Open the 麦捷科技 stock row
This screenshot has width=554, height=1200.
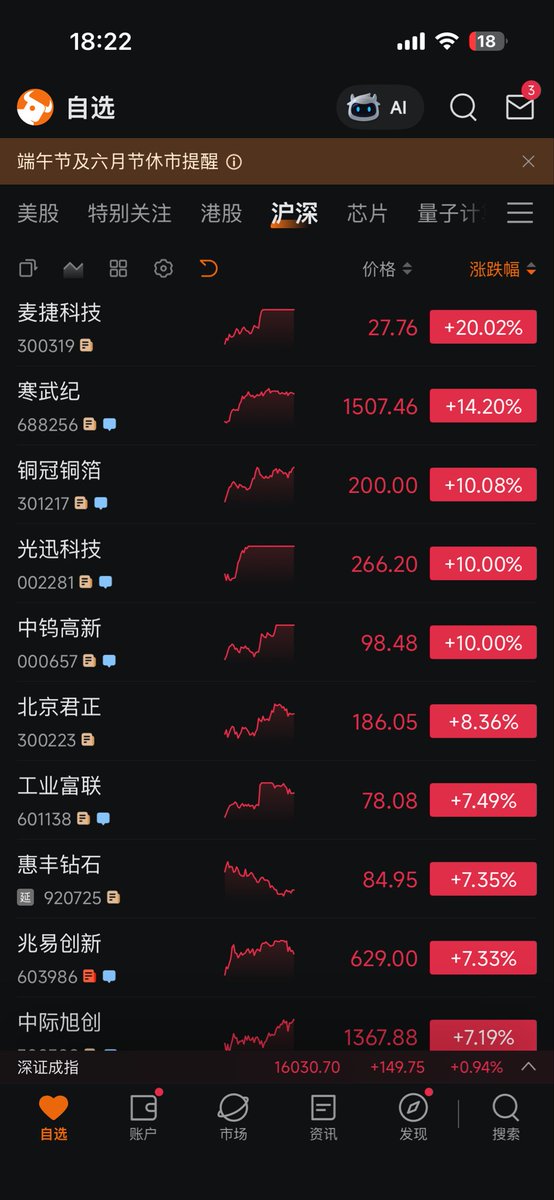coord(277,327)
